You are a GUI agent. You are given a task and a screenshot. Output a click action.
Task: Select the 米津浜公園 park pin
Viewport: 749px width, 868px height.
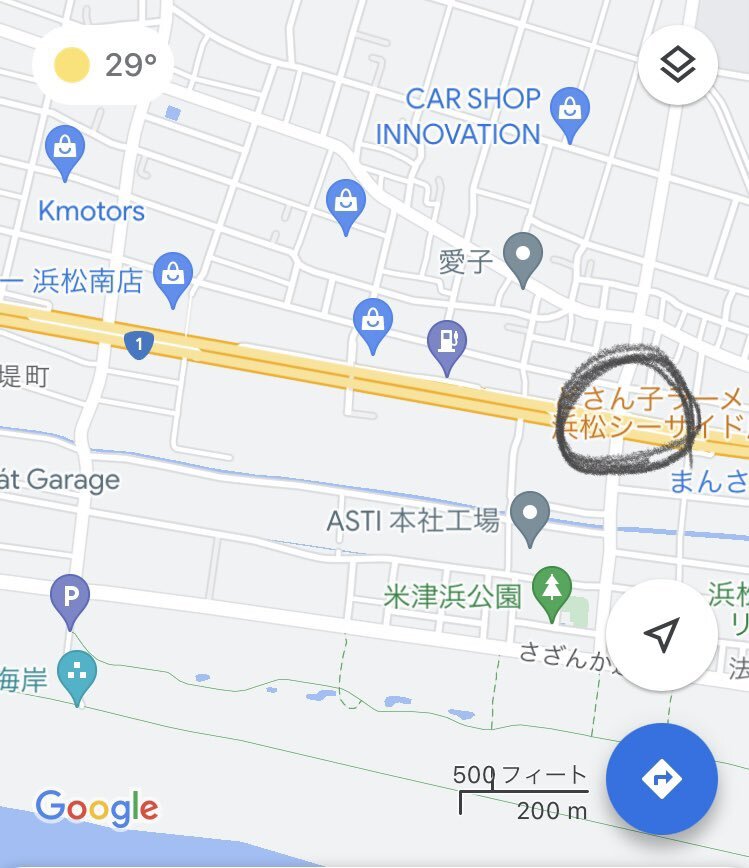(x=551, y=590)
